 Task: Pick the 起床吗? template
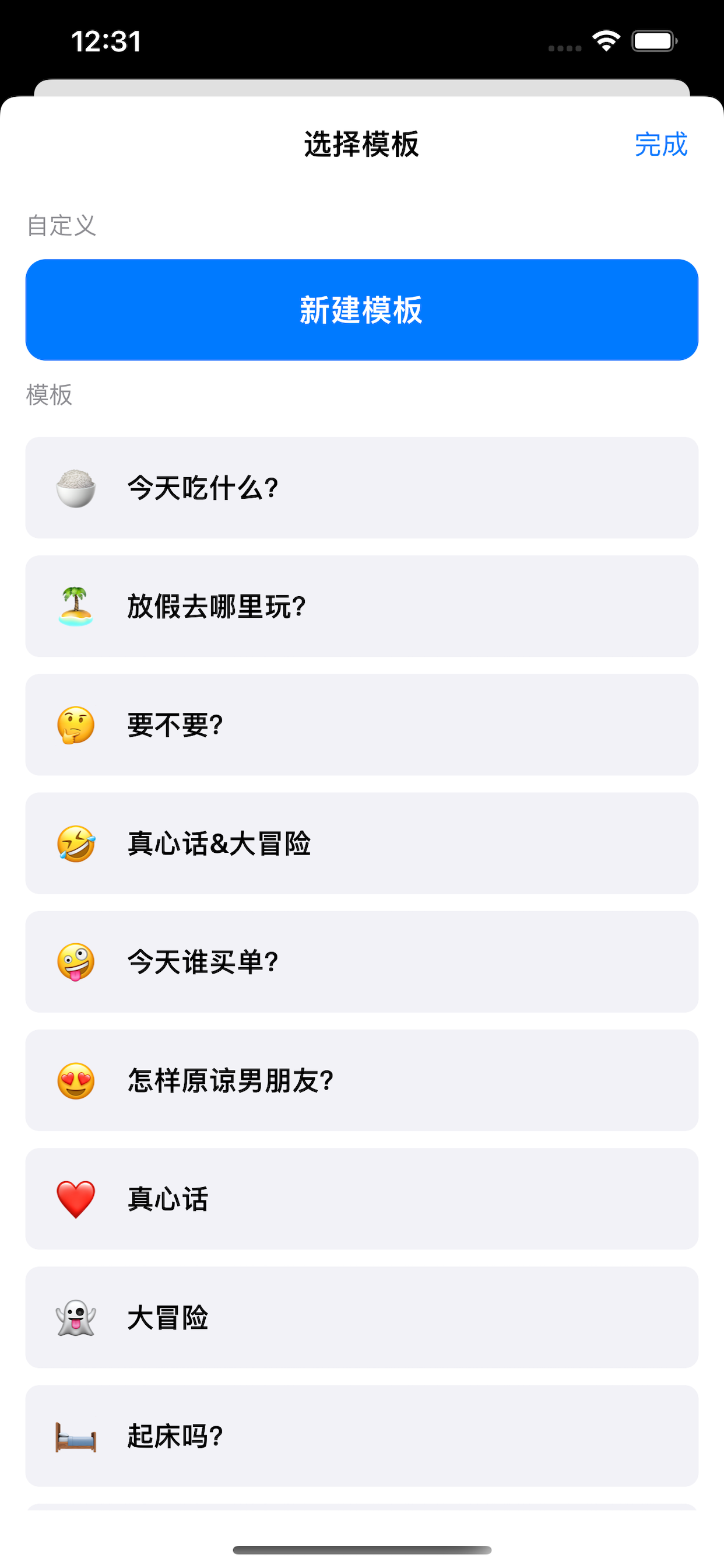point(361,1436)
